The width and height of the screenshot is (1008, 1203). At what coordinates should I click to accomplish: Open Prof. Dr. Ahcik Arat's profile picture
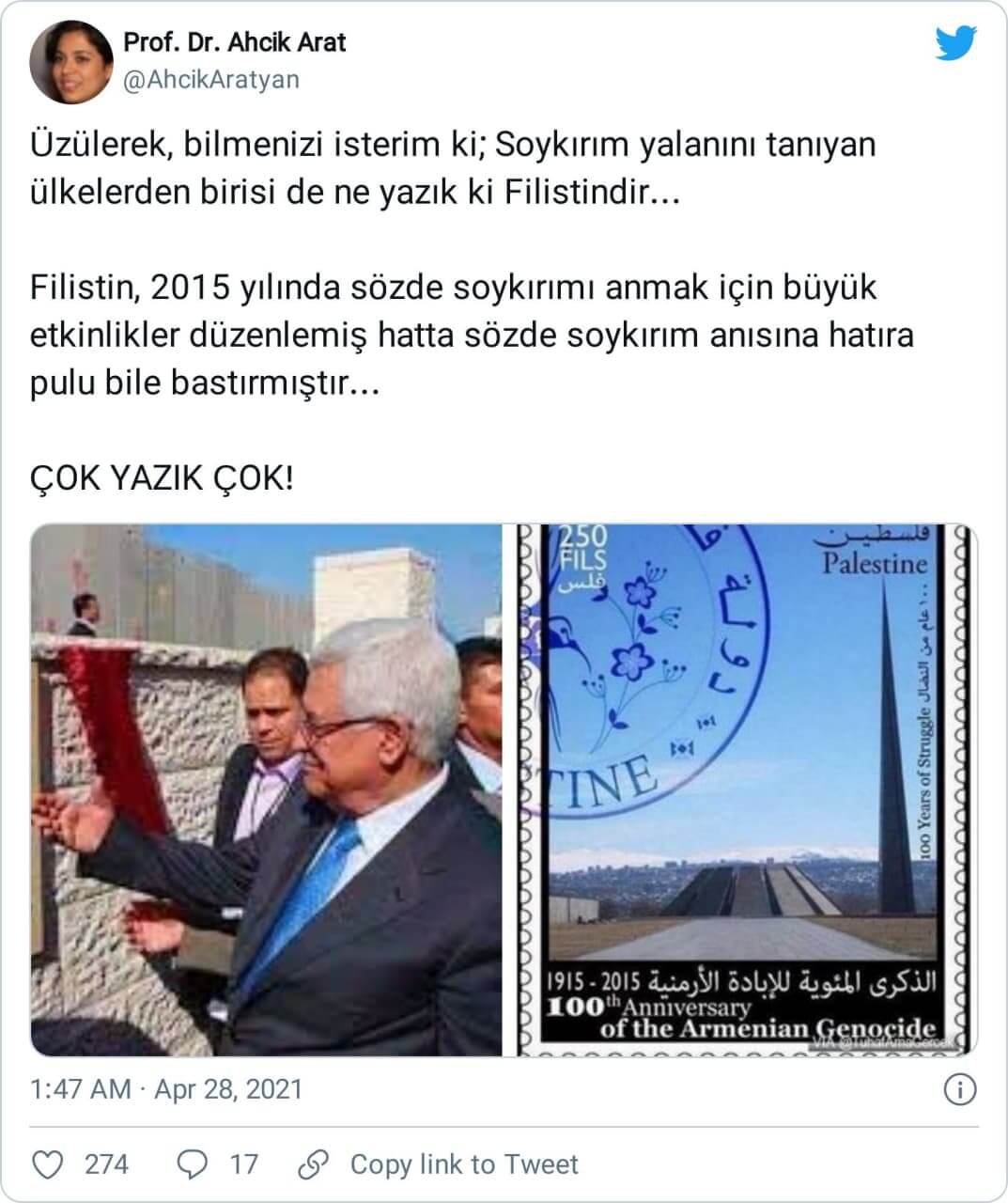coord(71,62)
